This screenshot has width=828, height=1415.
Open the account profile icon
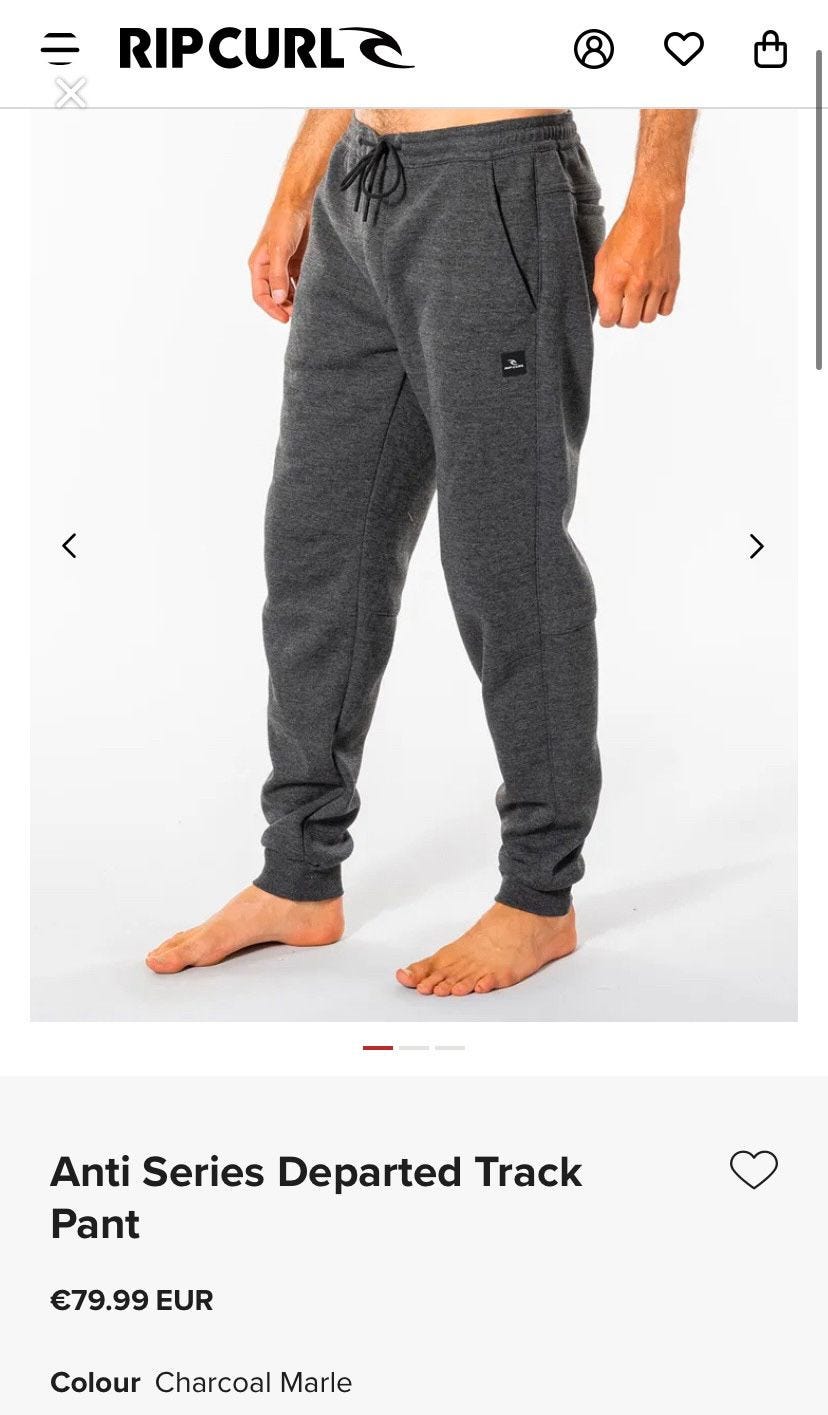tap(593, 48)
